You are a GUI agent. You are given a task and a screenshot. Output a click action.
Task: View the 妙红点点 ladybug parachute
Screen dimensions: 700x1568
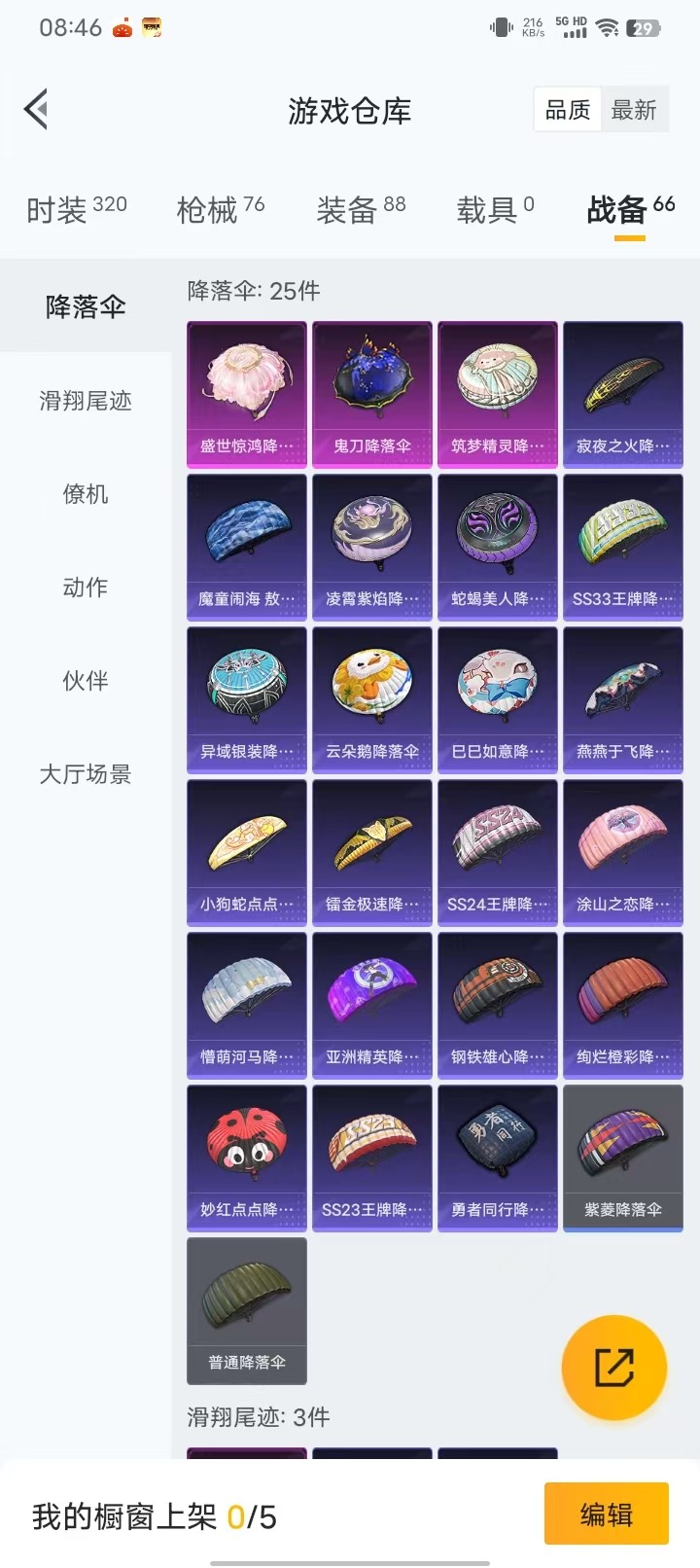(247, 1158)
